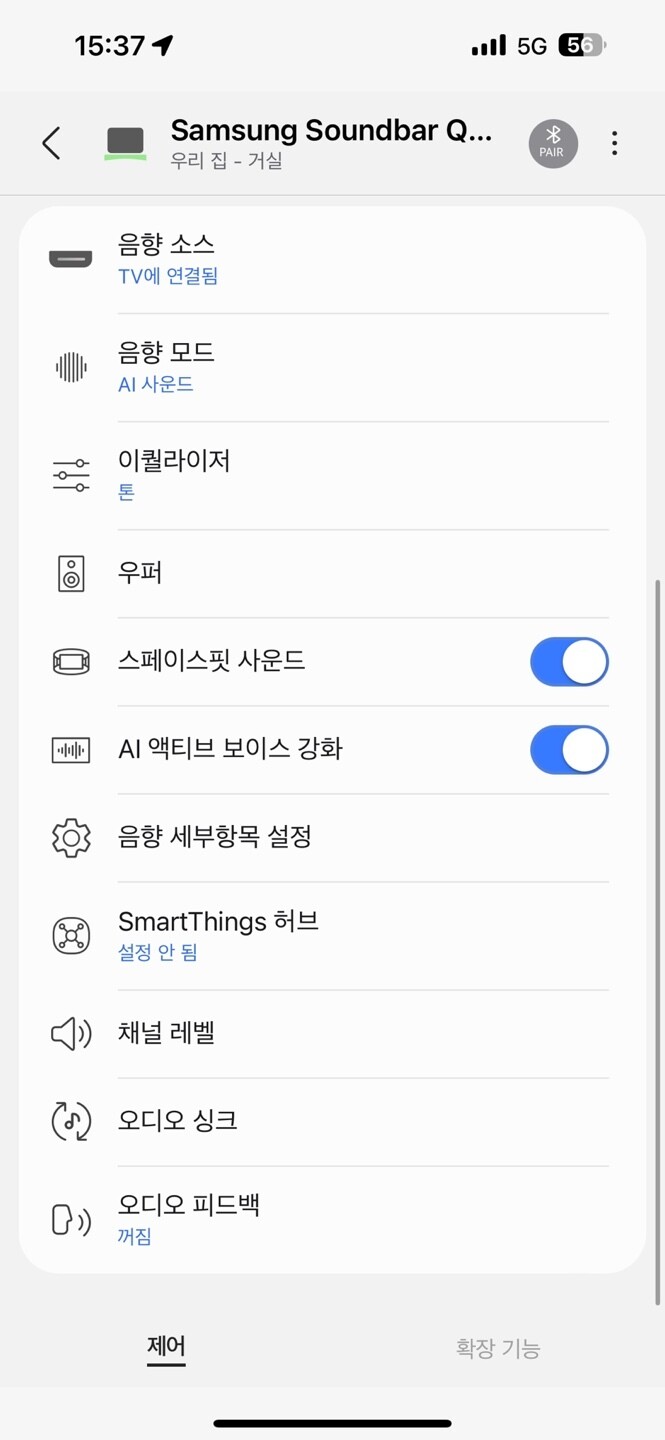Open the 음향 소스 setting
Image resolution: width=665 pixels, height=1440 pixels.
(330, 259)
